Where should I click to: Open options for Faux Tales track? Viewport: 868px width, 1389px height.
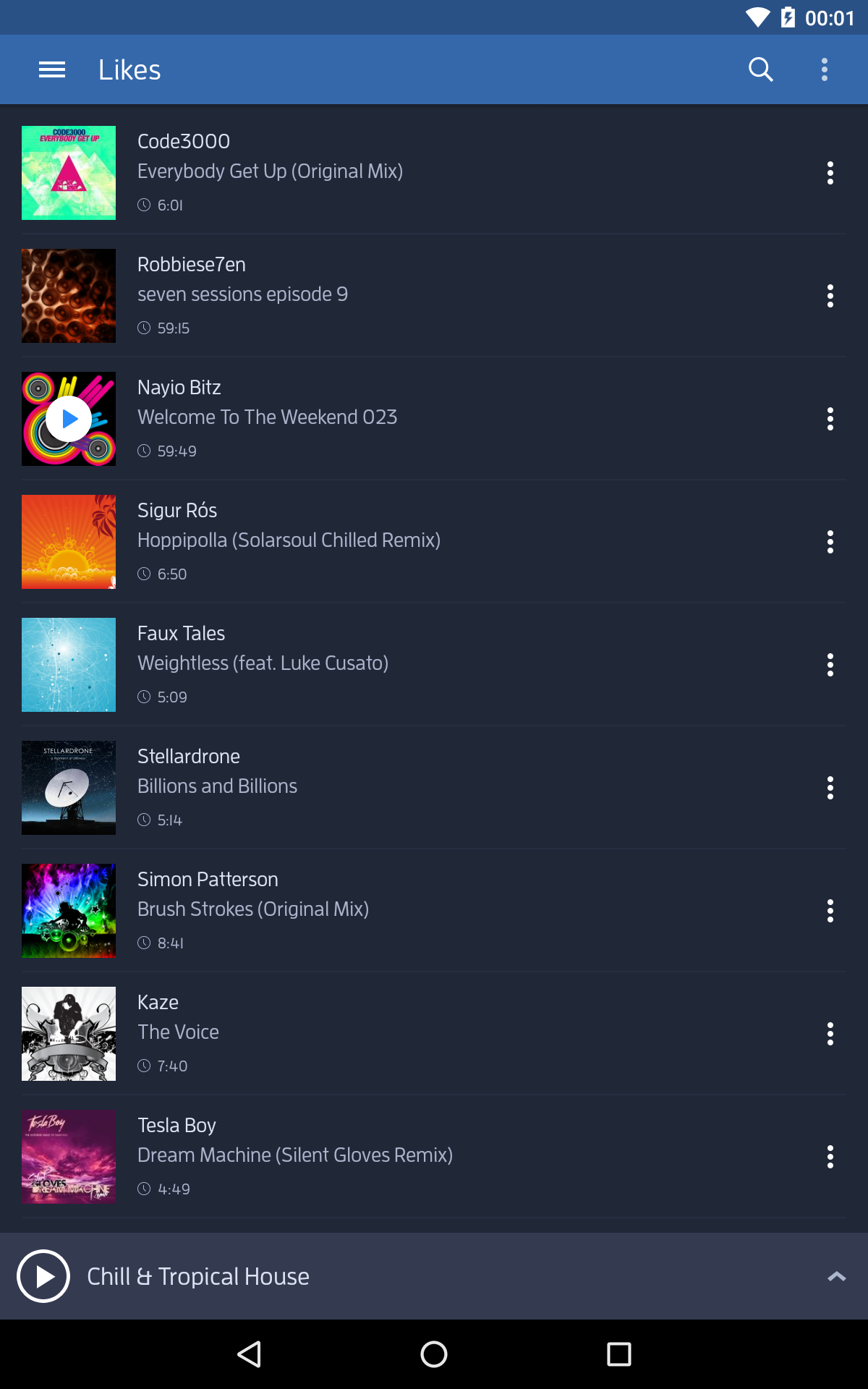click(830, 665)
